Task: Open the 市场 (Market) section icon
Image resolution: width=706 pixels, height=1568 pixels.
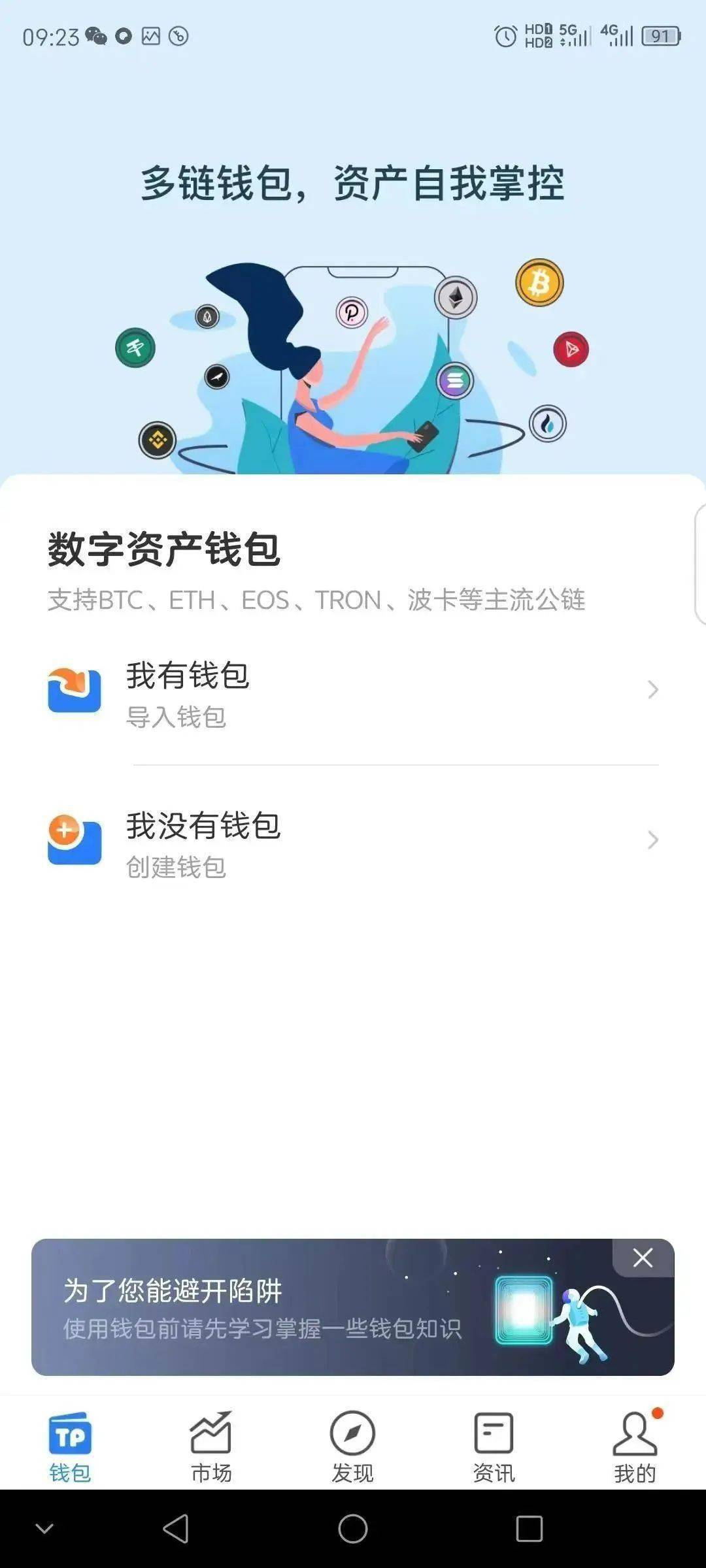Action: click(211, 1431)
